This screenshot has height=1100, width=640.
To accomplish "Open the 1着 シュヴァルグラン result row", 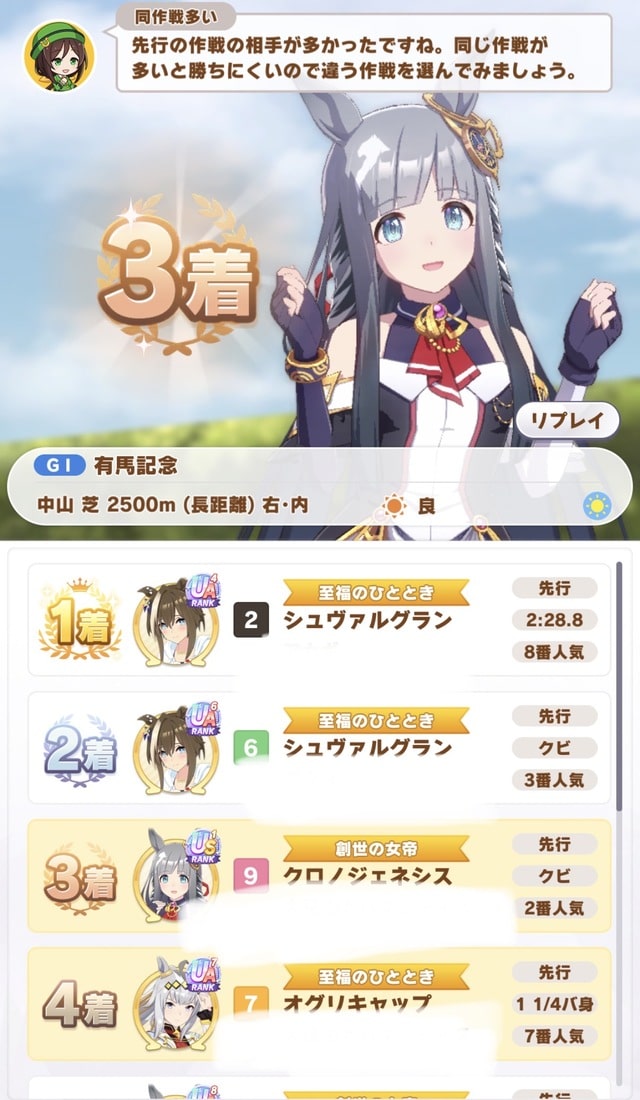I will (318, 620).
